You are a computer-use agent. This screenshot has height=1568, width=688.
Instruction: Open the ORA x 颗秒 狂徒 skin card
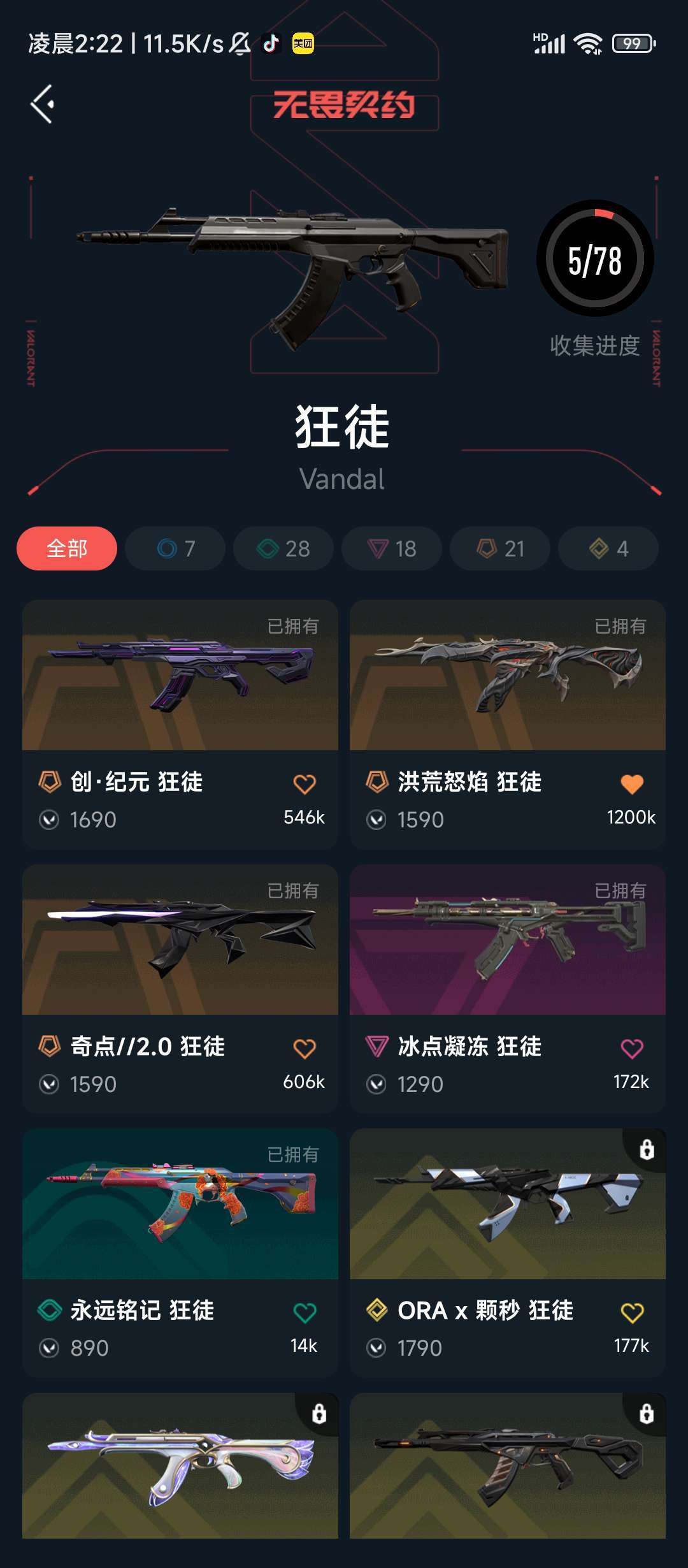[x=508, y=1205]
